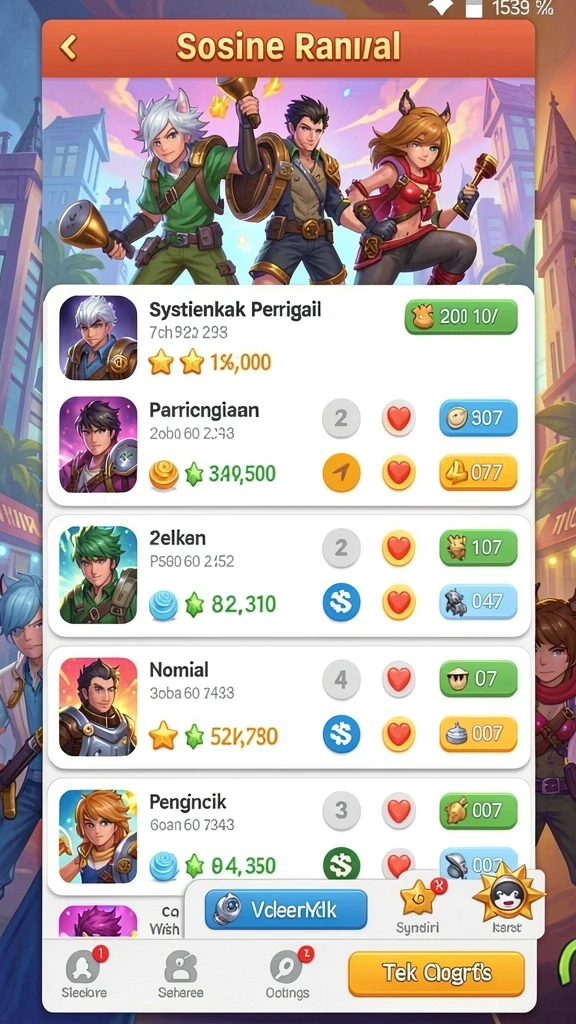
Task: Open the Systienkak Perrigail avatar
Action: pyautogui.click(x=98, y=338)
